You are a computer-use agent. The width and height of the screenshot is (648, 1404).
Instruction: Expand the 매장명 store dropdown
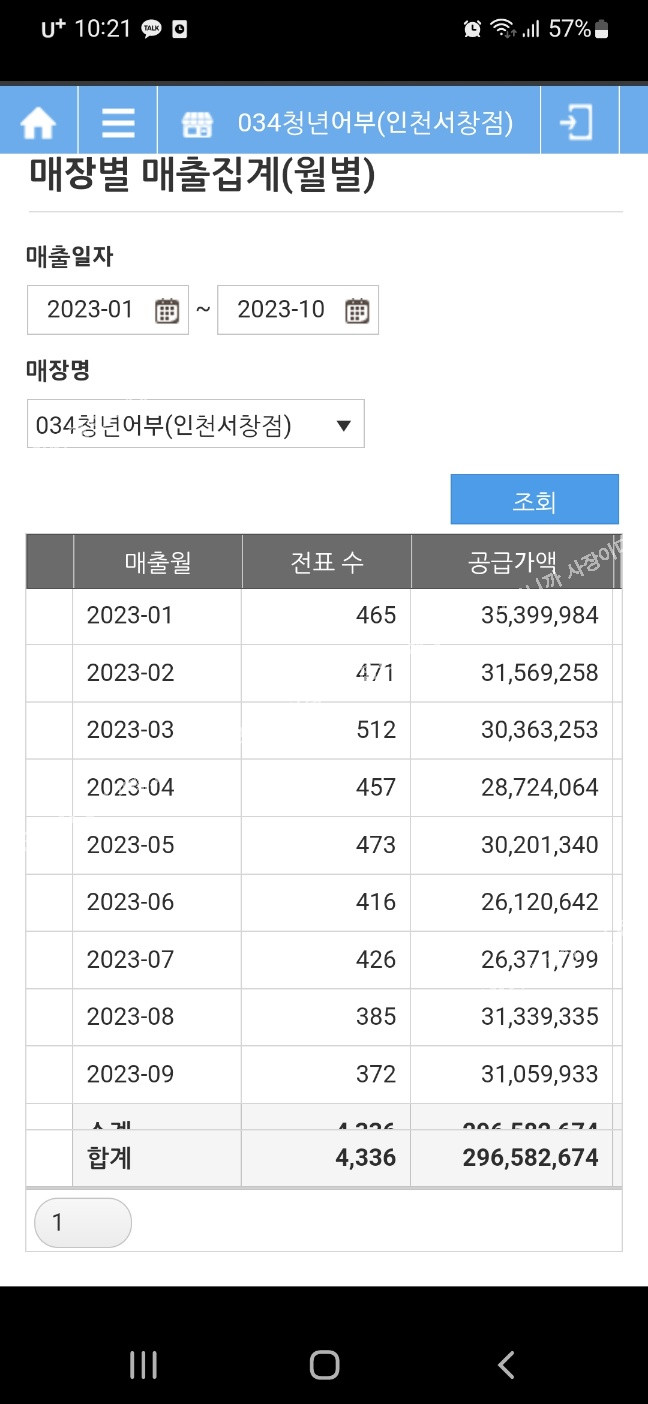tap(196, 425)
